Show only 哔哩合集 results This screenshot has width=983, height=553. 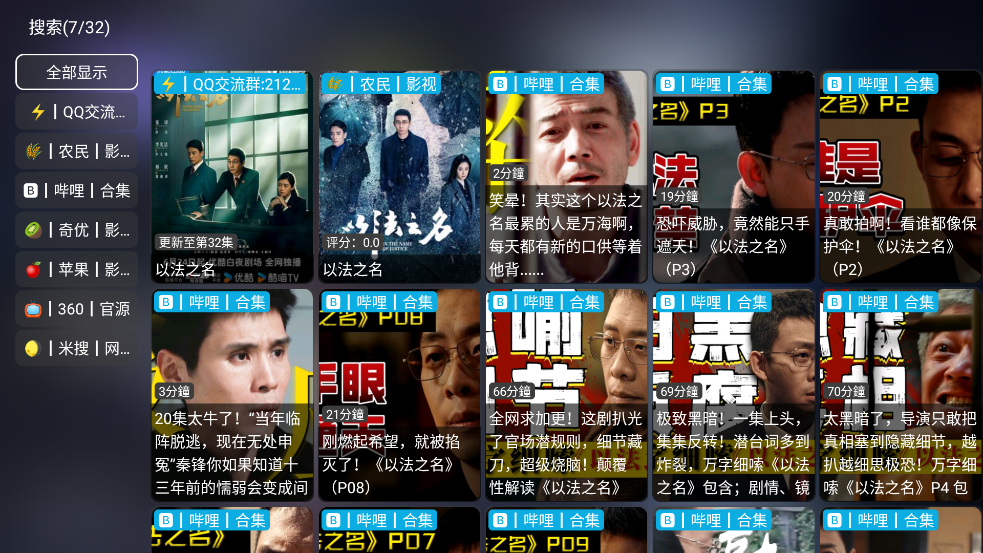(x=77, y=190)
